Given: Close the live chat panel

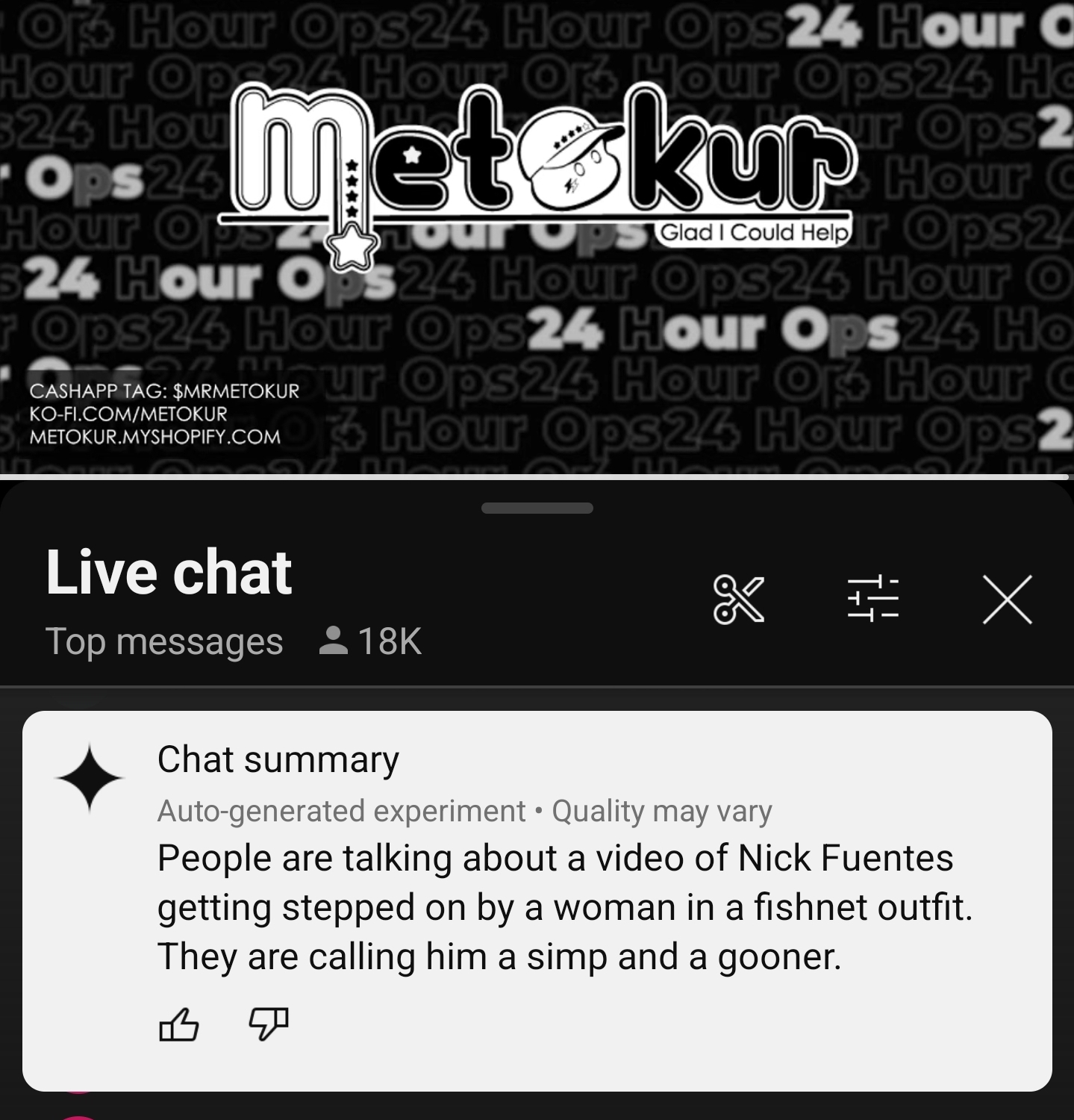Looking at the screenshot, I should click(x=1007, y=599).
